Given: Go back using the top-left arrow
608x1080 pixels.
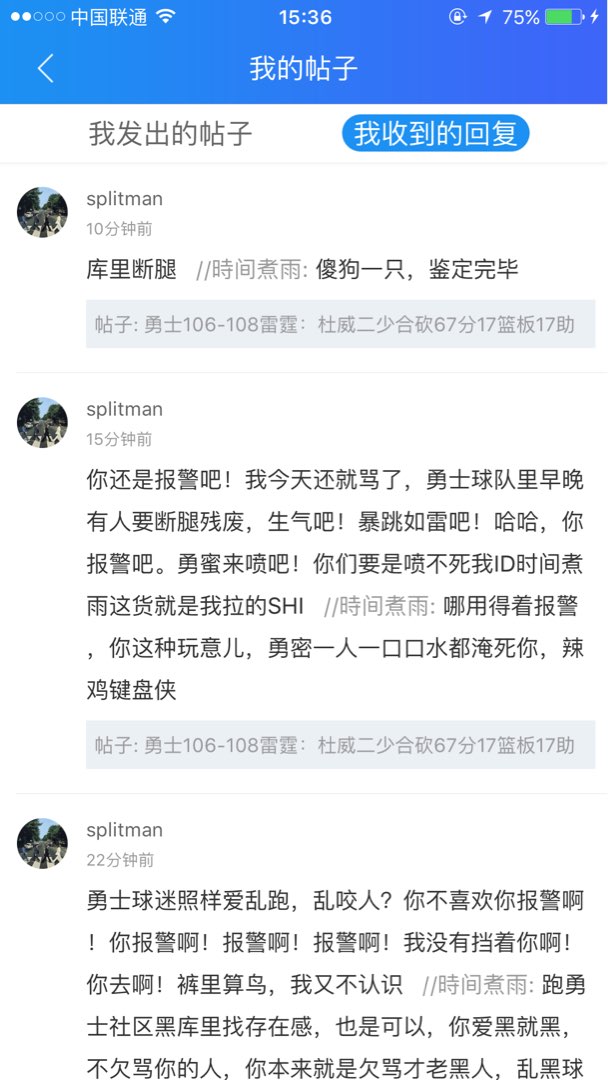Looking at the screenshot, I should [45, 68].
